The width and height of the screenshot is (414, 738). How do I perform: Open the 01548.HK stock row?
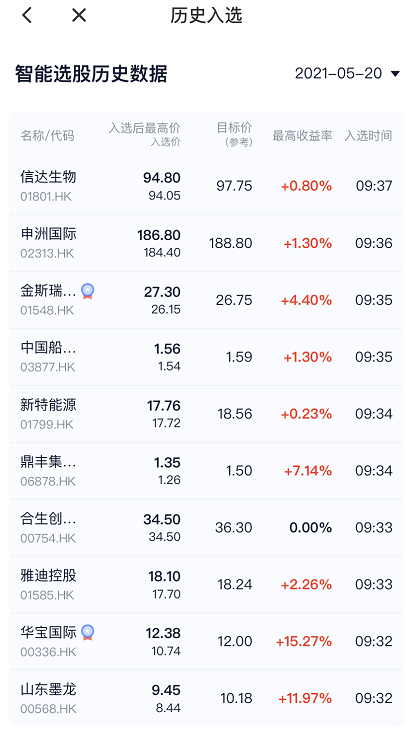tap(207, 300)
